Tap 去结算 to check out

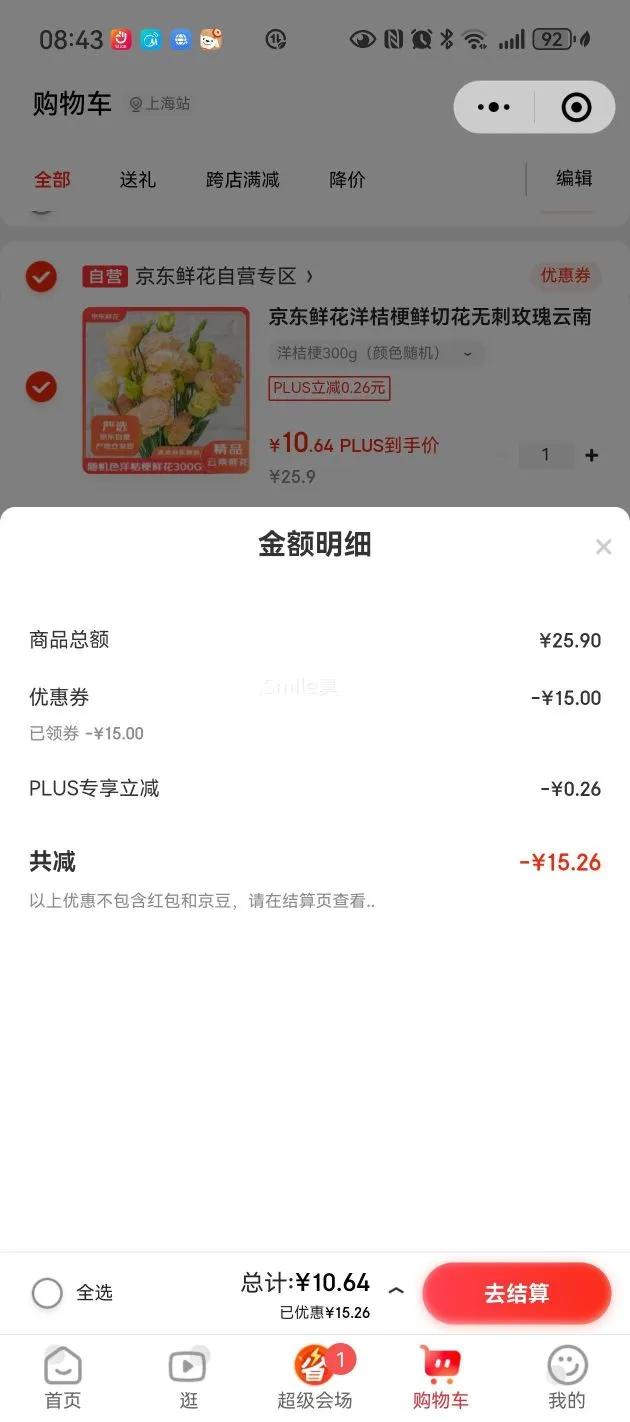[516, 1293]
